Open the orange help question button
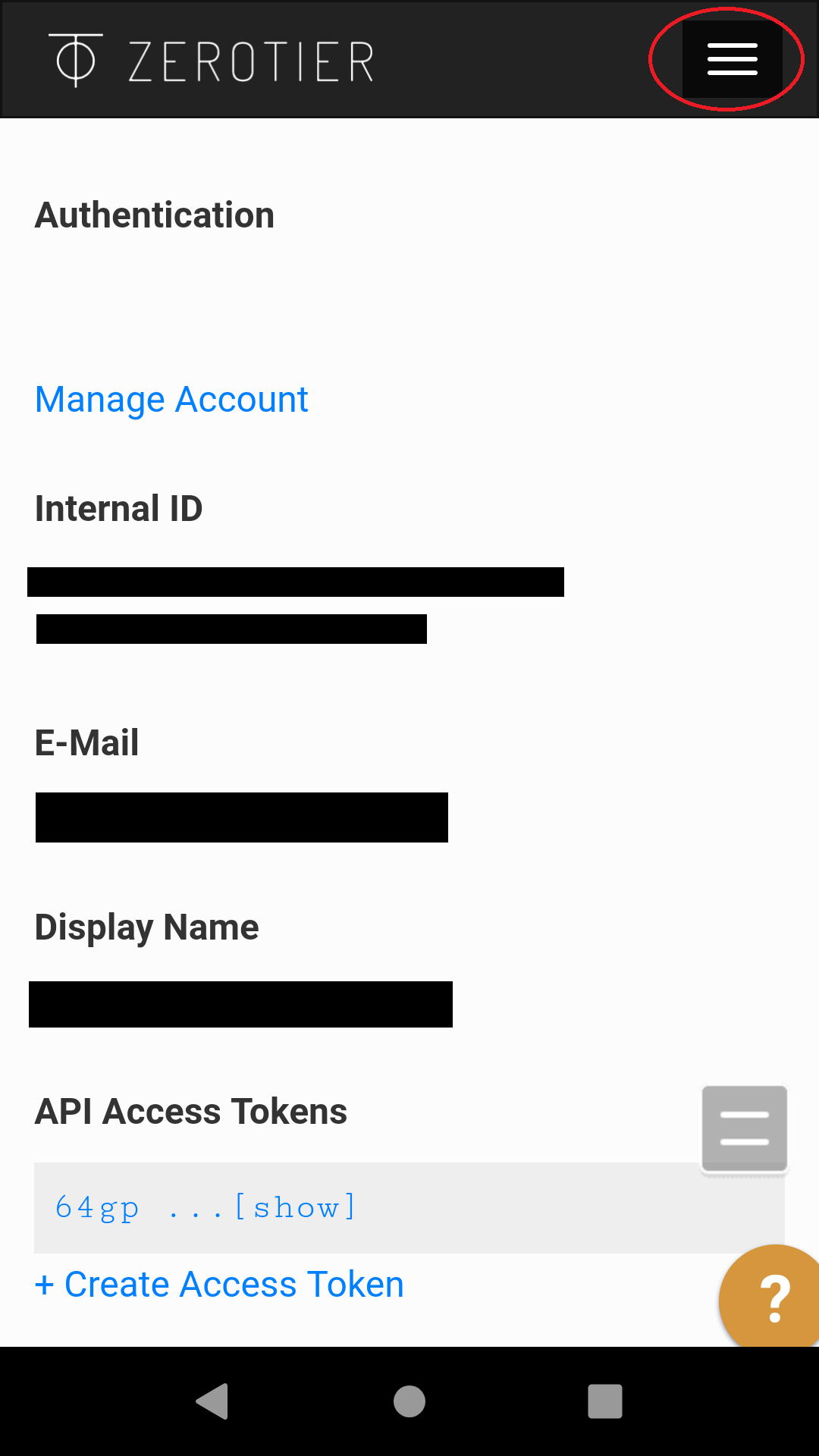Screen dimensions: 819x1456 coord(772,1298)
